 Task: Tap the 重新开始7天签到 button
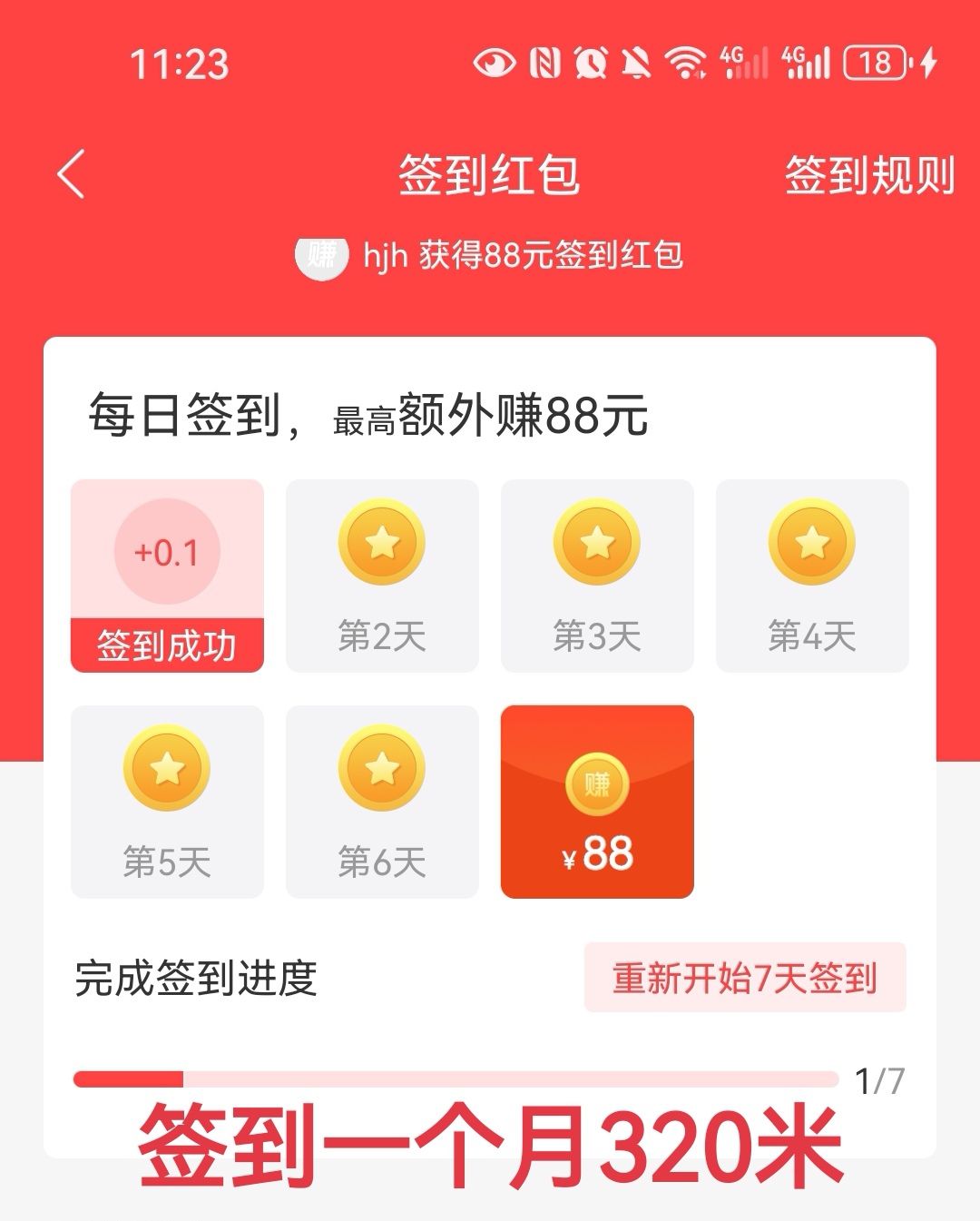click(744, 978)
